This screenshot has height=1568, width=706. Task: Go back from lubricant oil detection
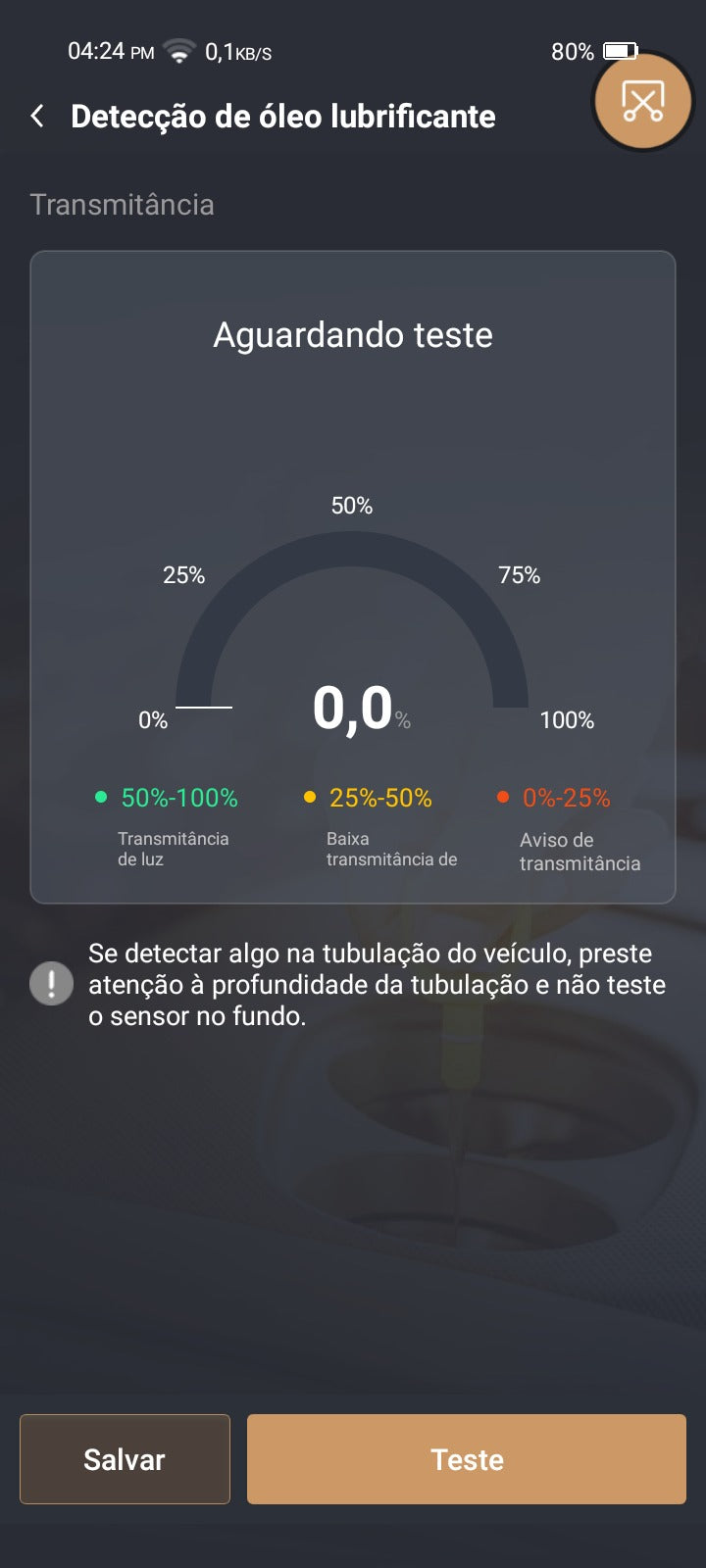click(x=38, y=117)
